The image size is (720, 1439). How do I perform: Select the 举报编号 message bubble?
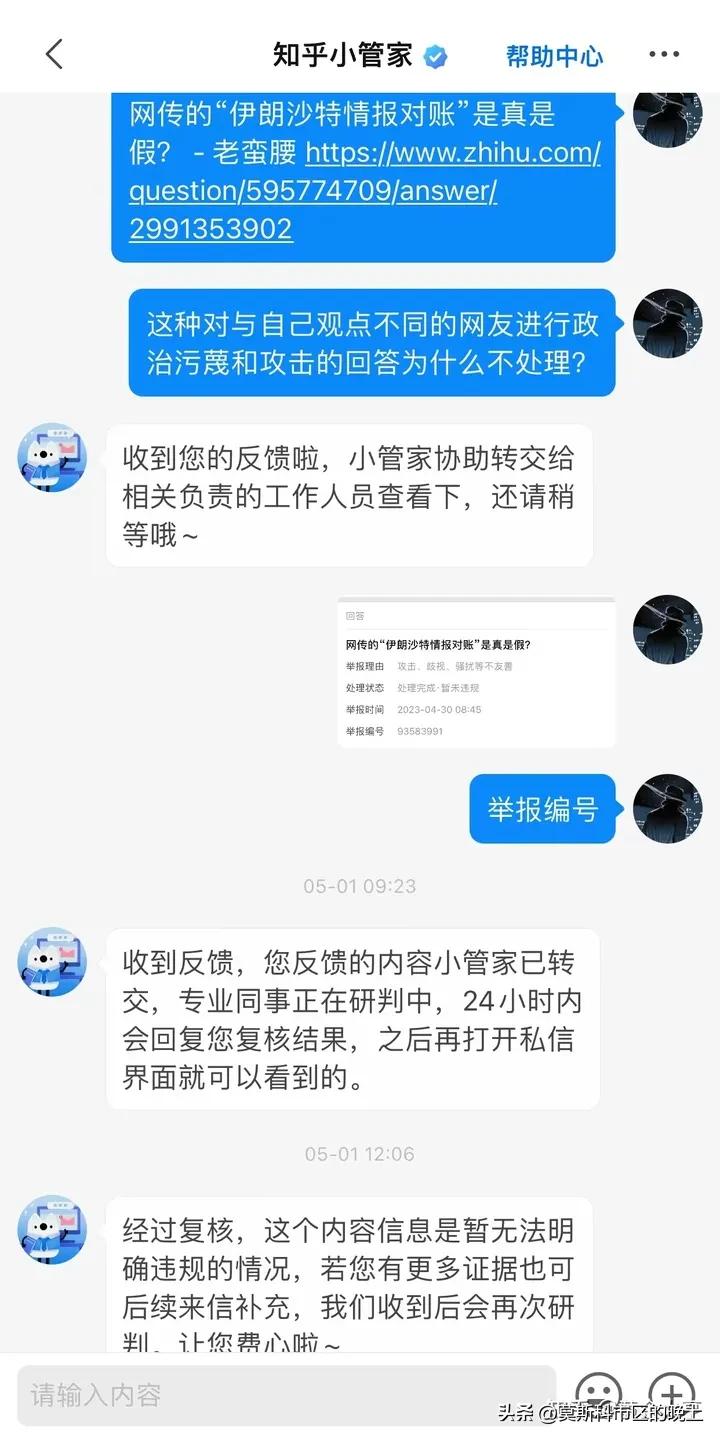pyautogui.click(x=543, y=810)
